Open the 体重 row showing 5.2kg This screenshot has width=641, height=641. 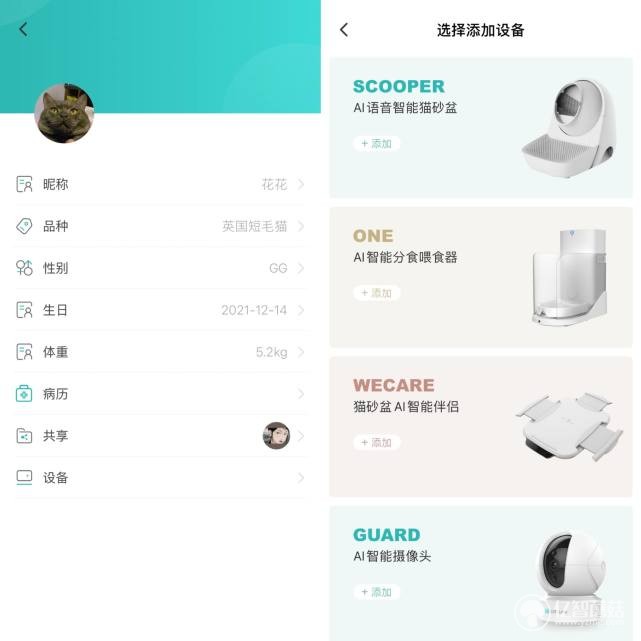(160, 352)
